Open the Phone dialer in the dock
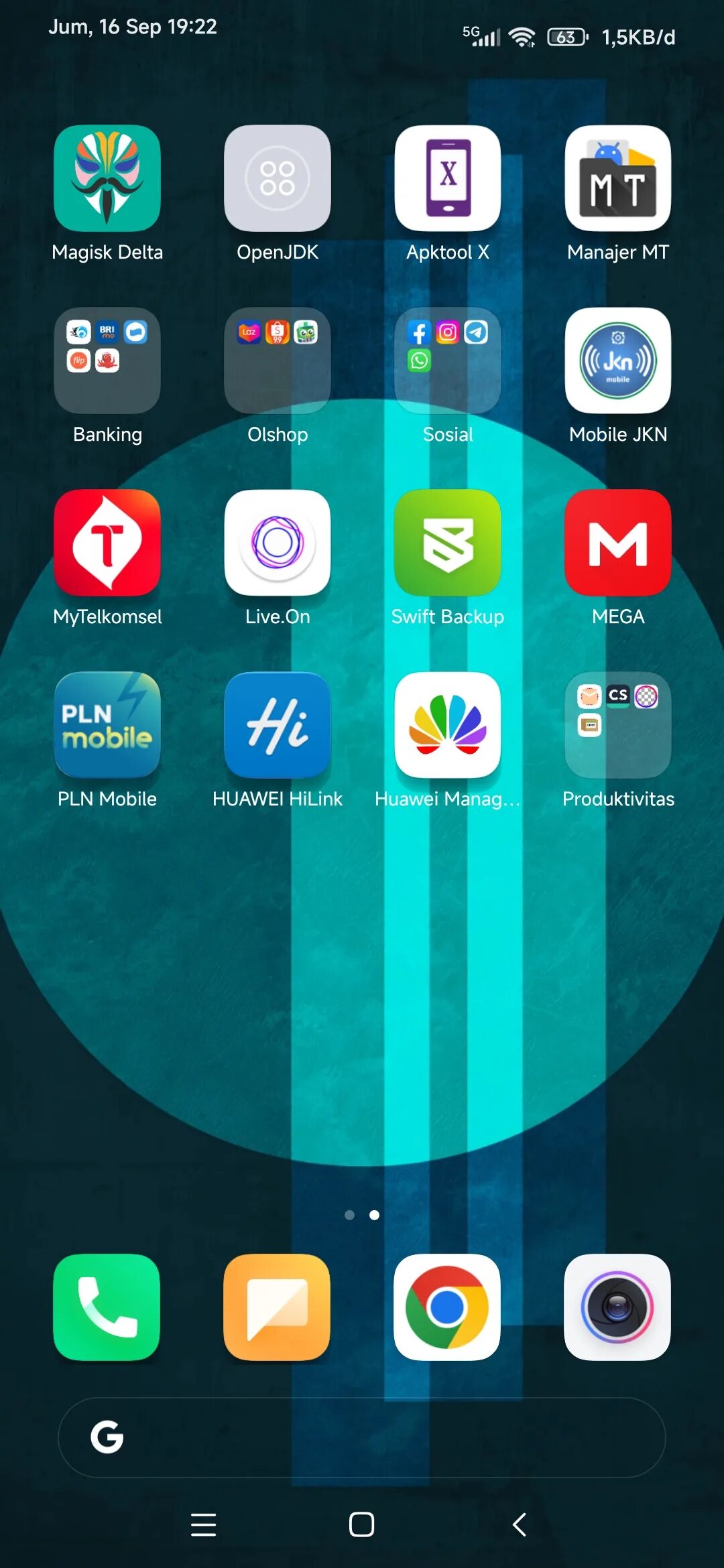724x1568 pixels. [107, 1307]
